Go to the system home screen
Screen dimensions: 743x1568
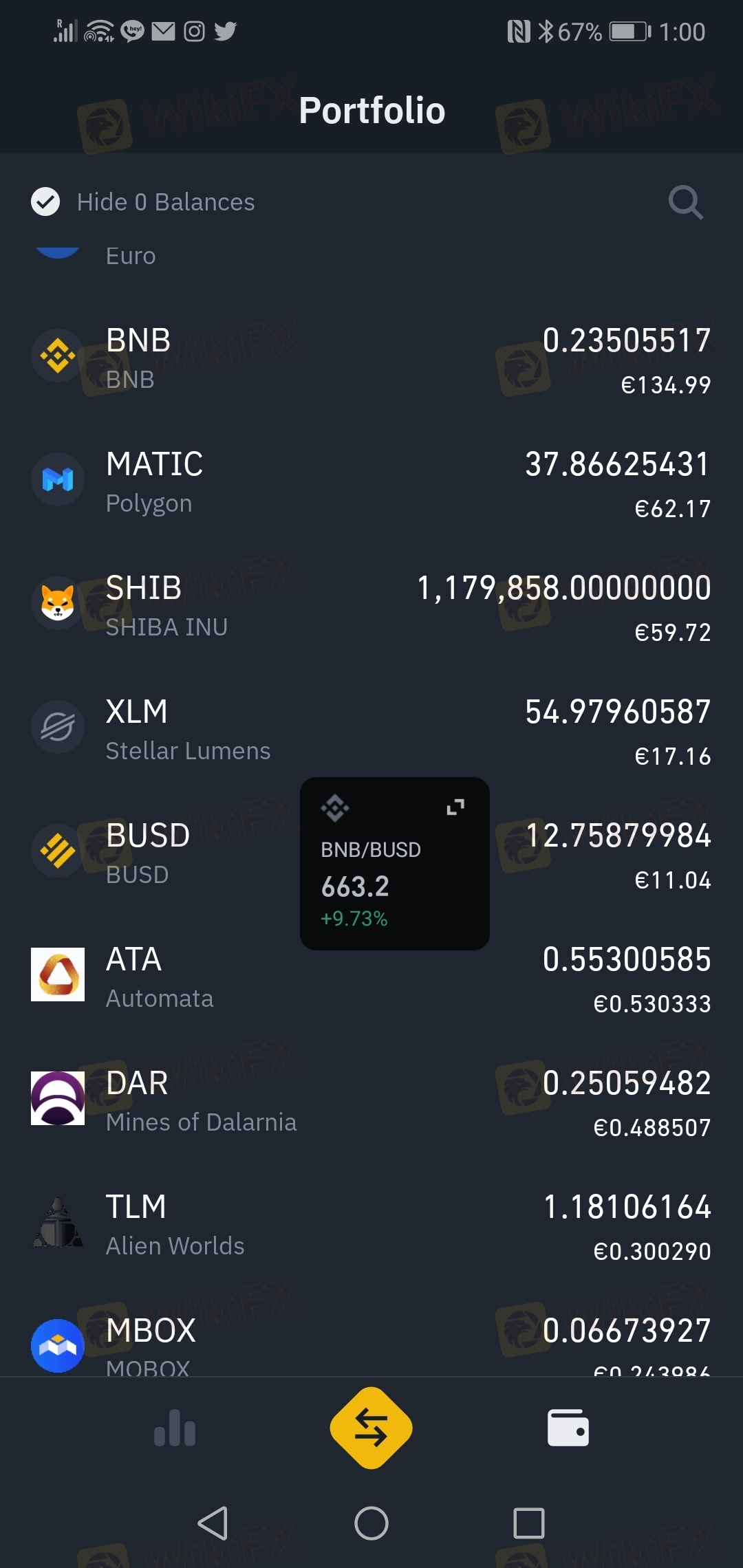tap(371, 1523)
